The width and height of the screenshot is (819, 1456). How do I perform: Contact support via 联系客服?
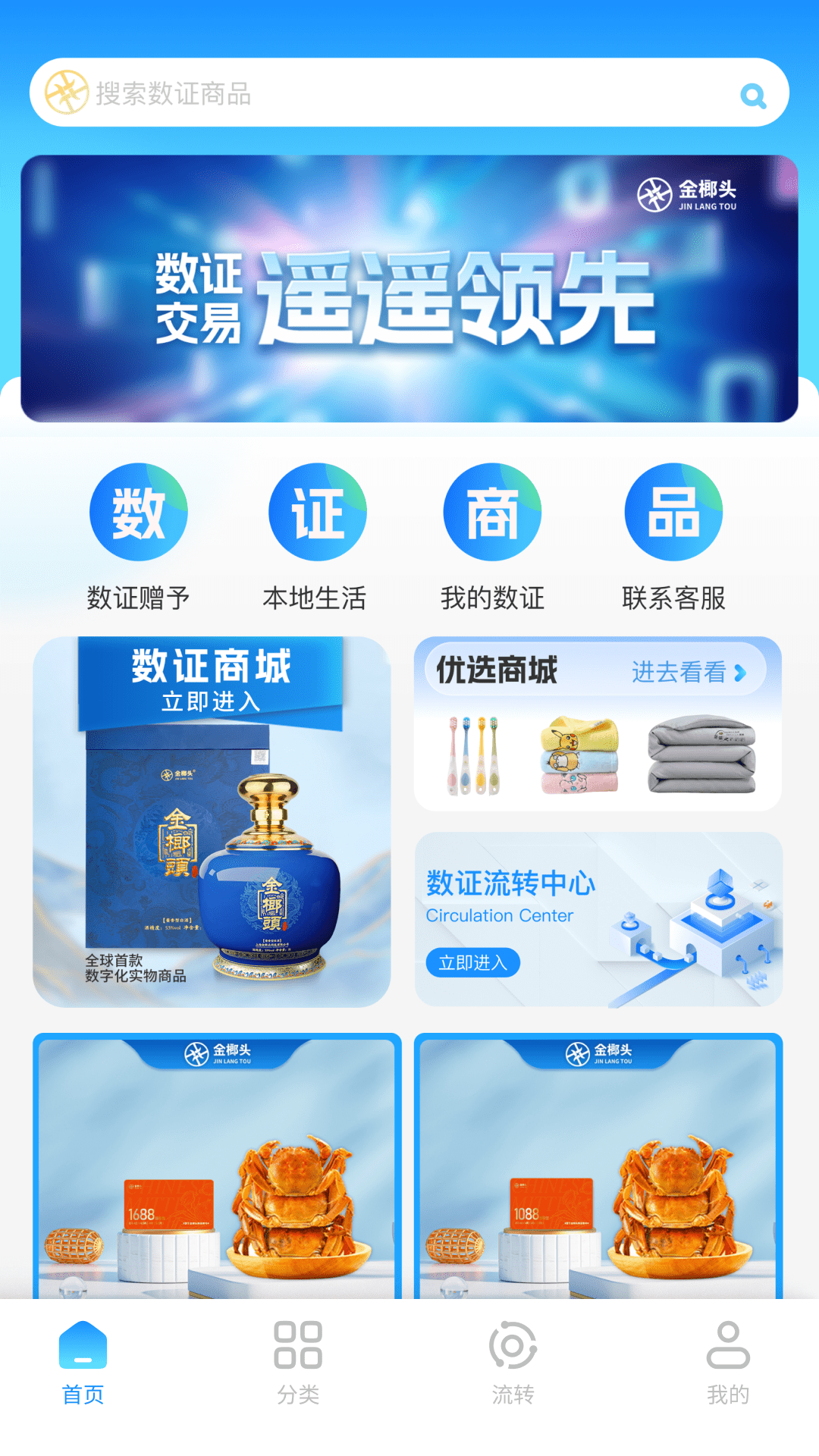coord(673,536)
